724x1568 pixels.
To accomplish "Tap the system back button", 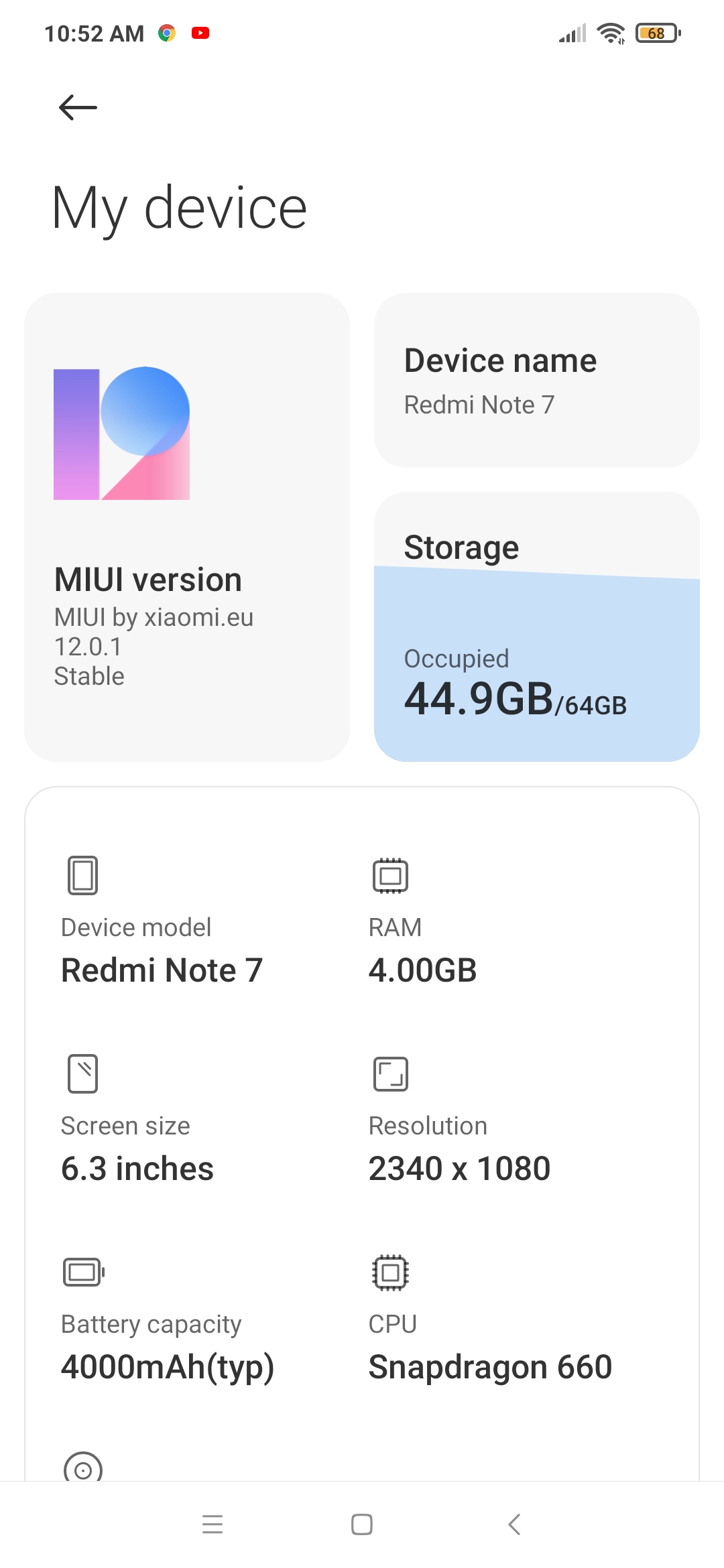I will tap(514, 1524).
